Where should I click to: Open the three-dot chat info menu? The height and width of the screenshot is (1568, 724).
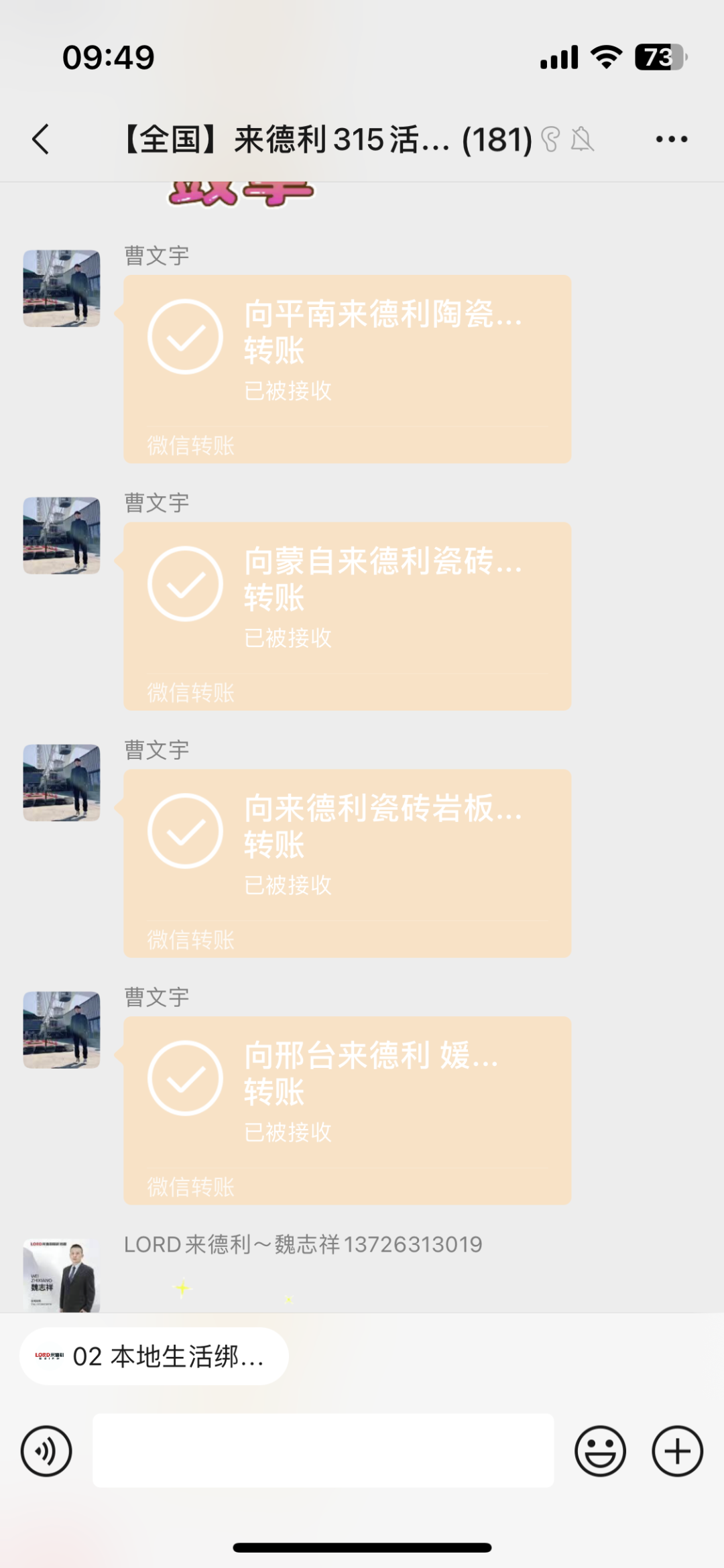pos(671,139)
